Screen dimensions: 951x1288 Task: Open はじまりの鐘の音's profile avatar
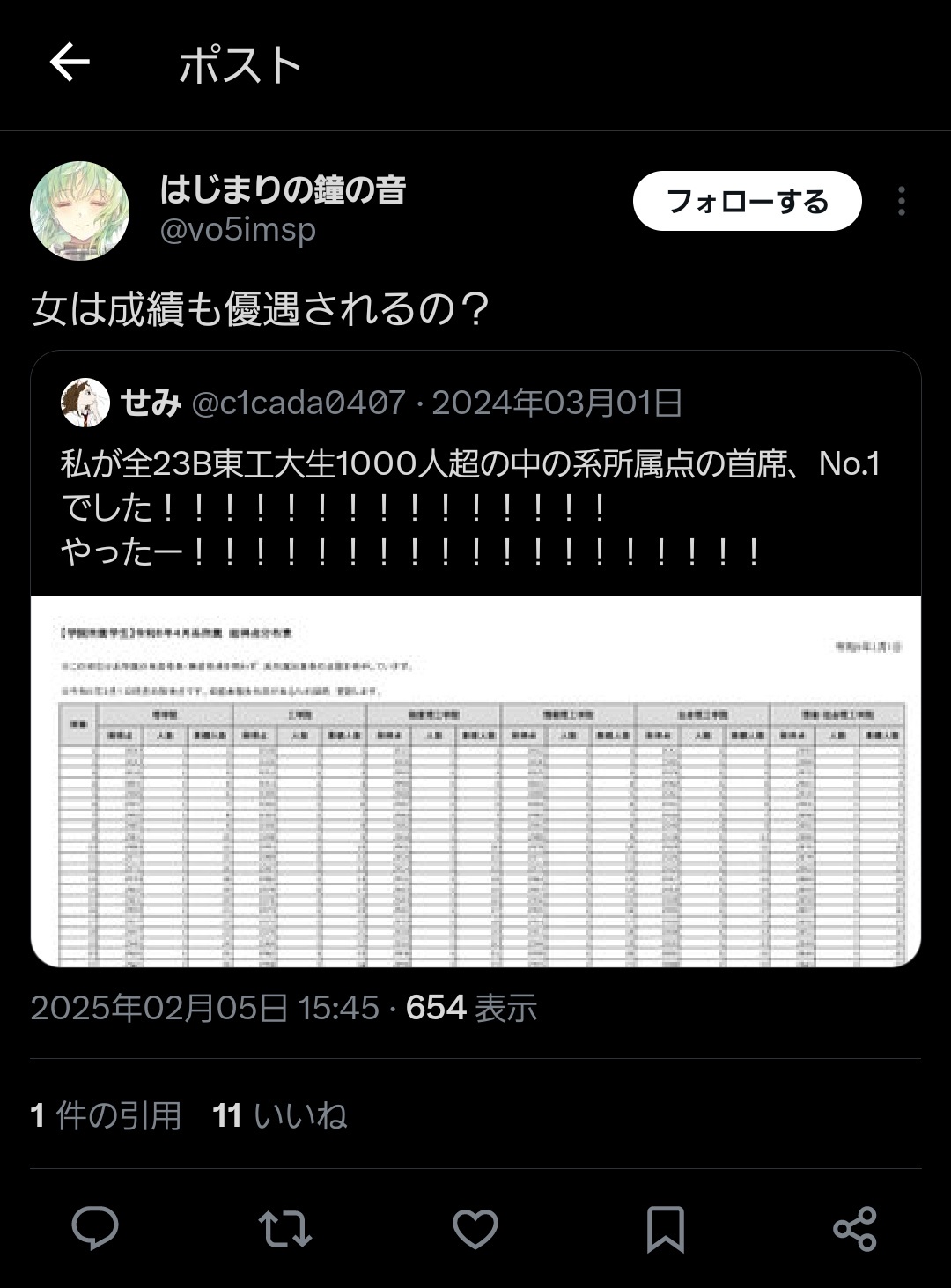pos(80,211)
